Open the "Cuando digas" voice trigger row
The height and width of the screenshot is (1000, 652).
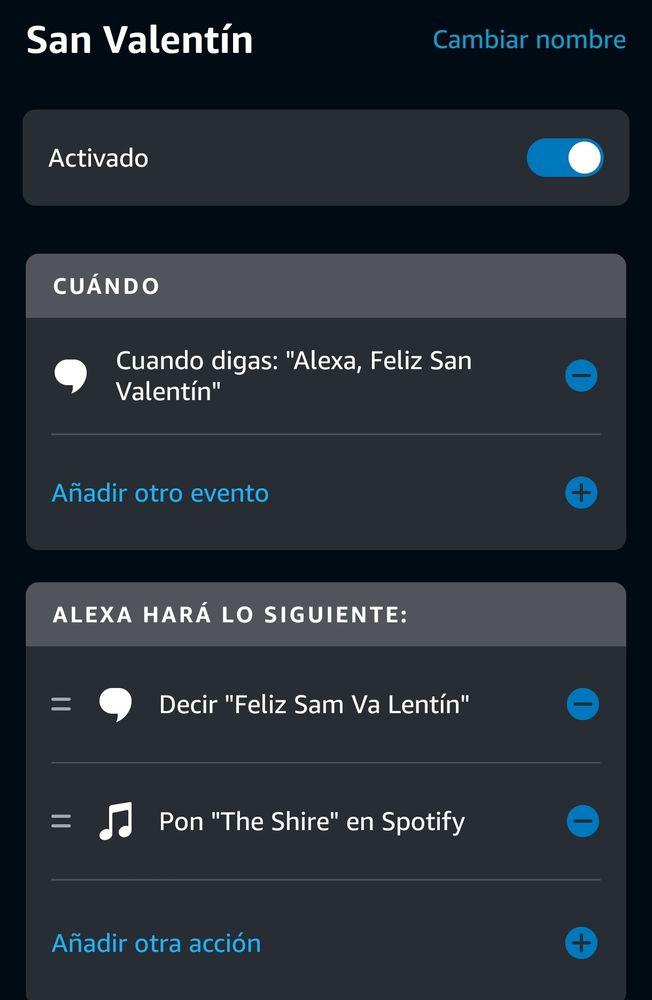(293, 376)
